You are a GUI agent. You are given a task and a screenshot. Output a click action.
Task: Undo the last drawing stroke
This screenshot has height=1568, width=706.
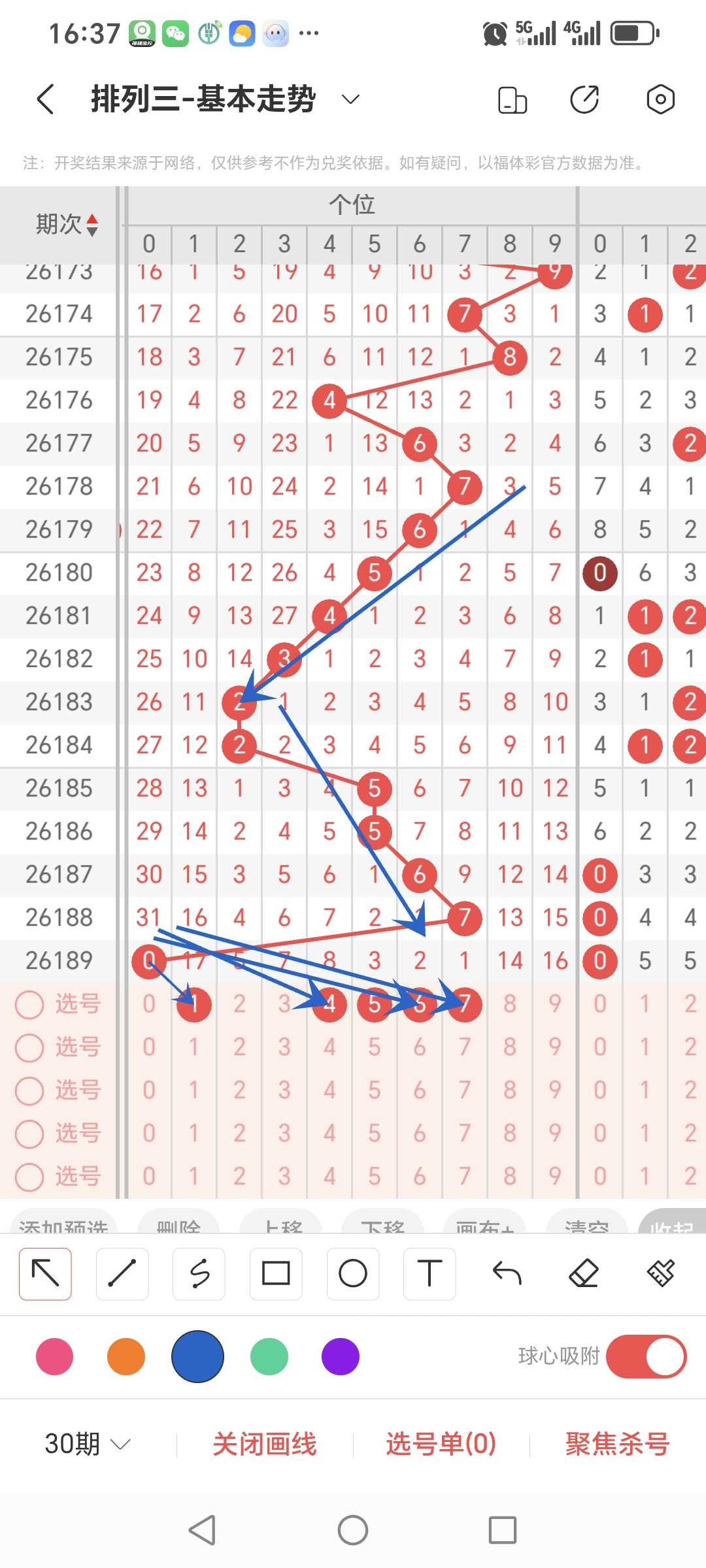point(507,1273)
